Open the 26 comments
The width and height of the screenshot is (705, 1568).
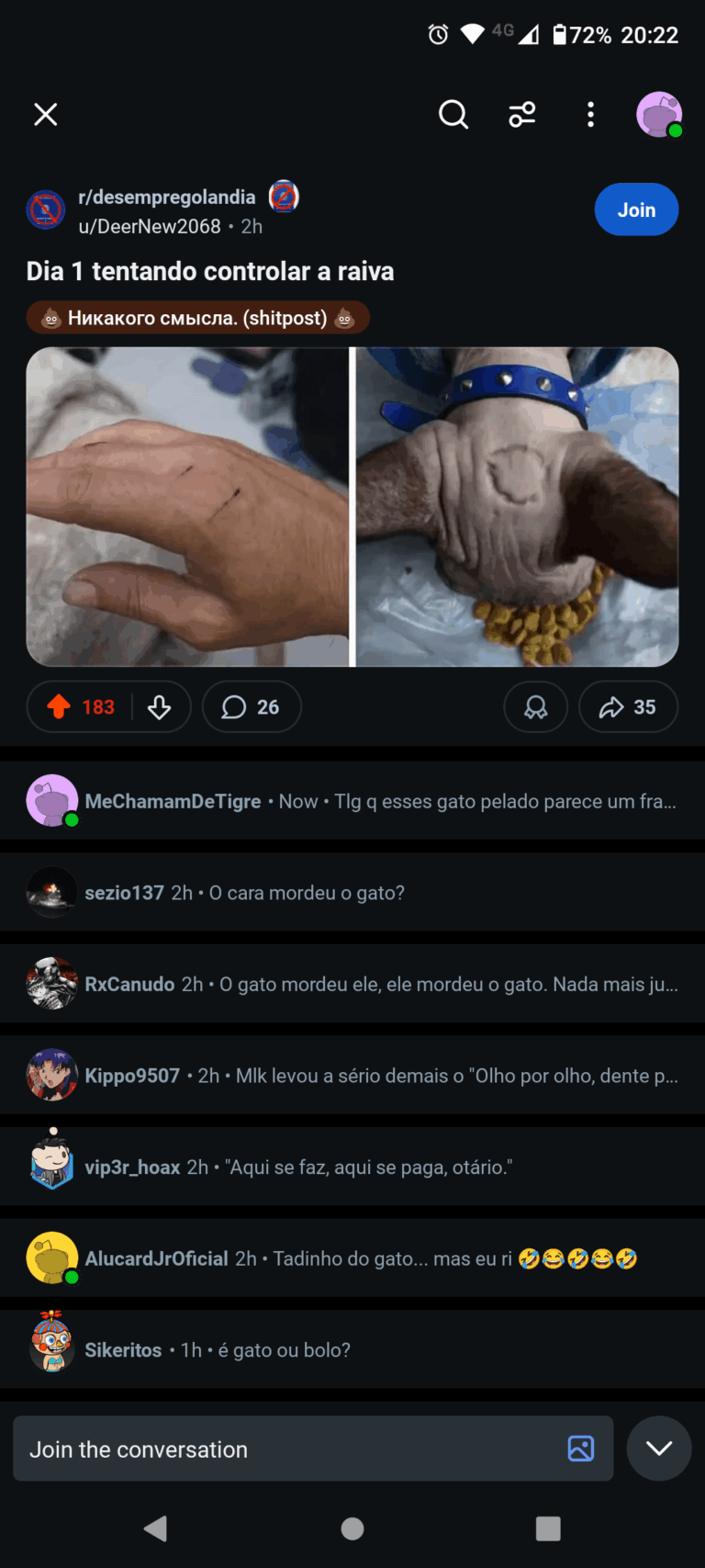pos(252,706)
